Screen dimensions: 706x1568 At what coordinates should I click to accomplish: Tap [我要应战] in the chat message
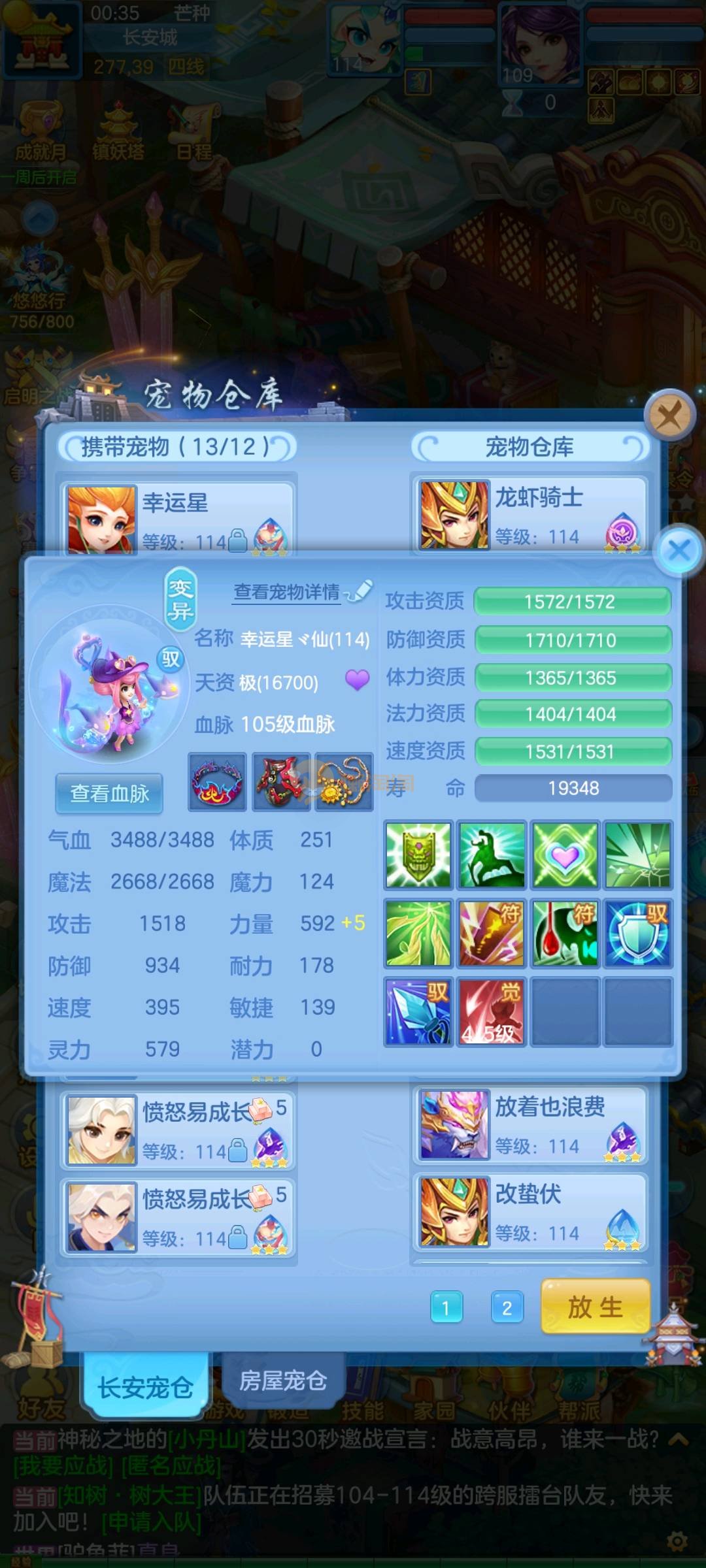[x=63, y=1466]
